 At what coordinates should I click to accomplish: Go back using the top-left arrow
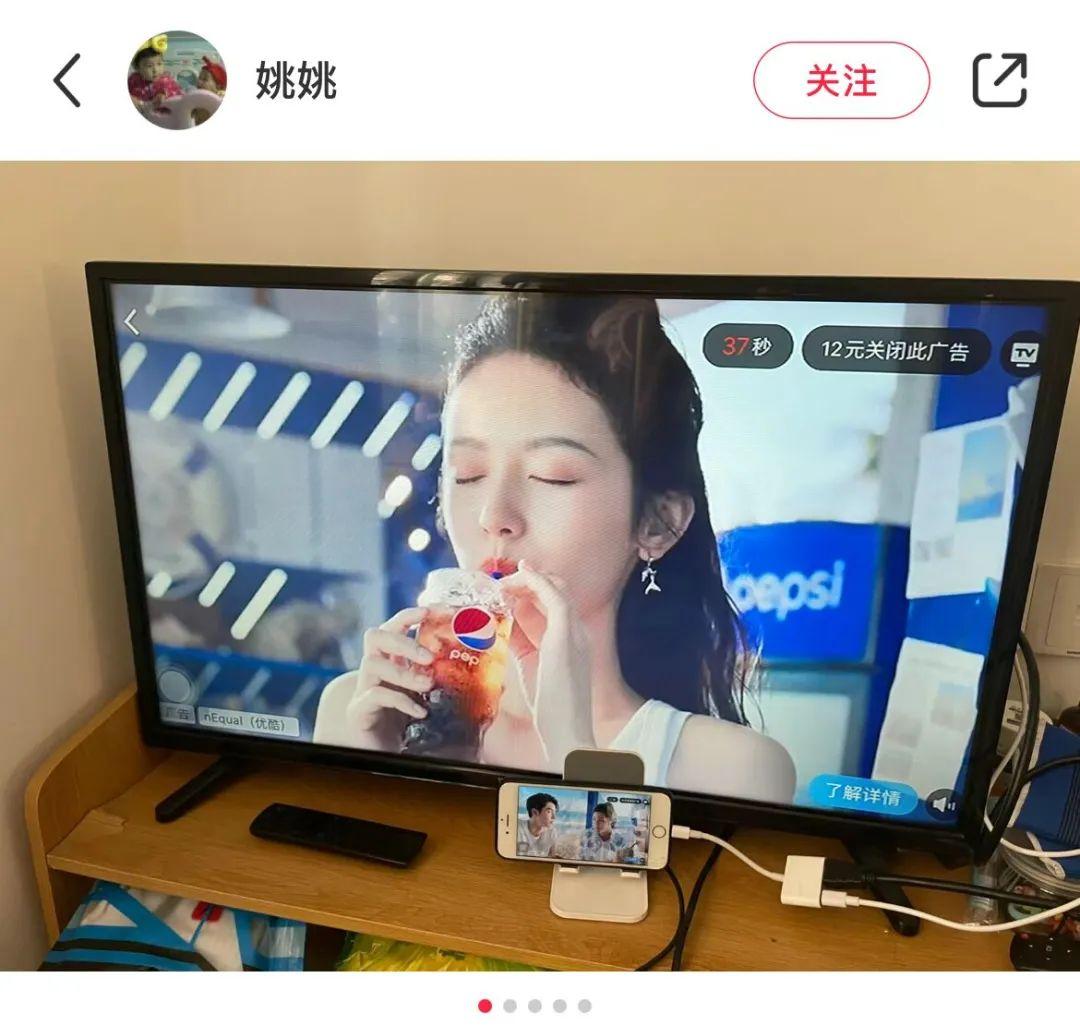click(x=67, y=81)
